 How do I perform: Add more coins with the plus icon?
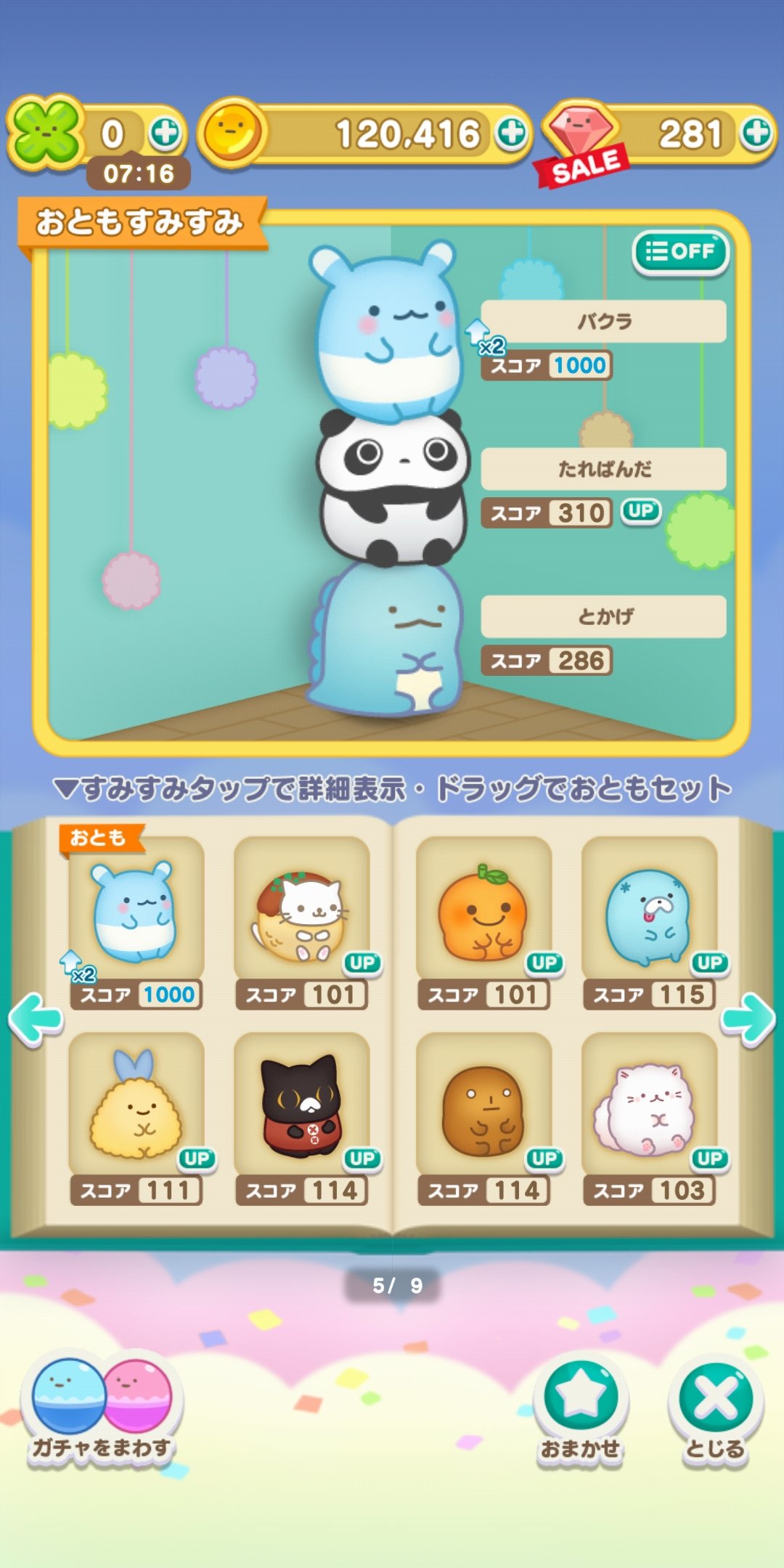tap(513, 133)
